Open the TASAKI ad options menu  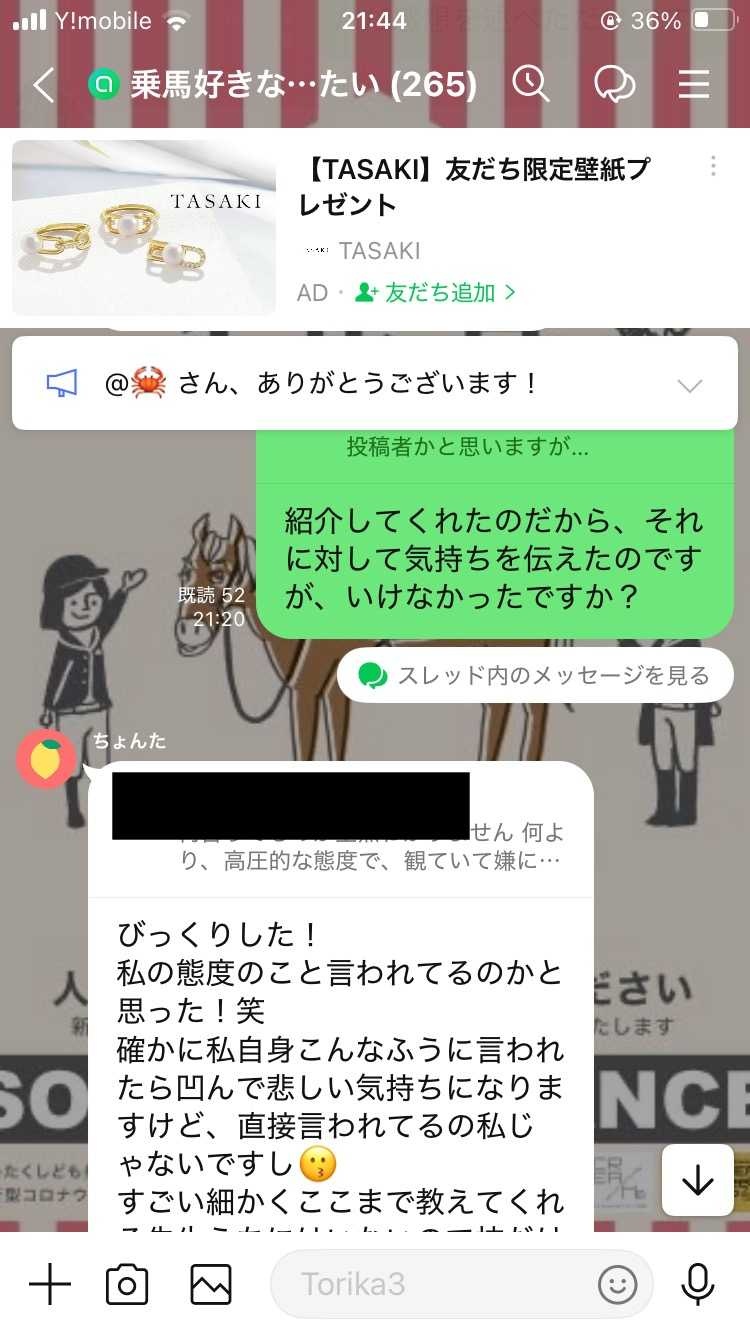pyautogui.click(x=713, y=167)
